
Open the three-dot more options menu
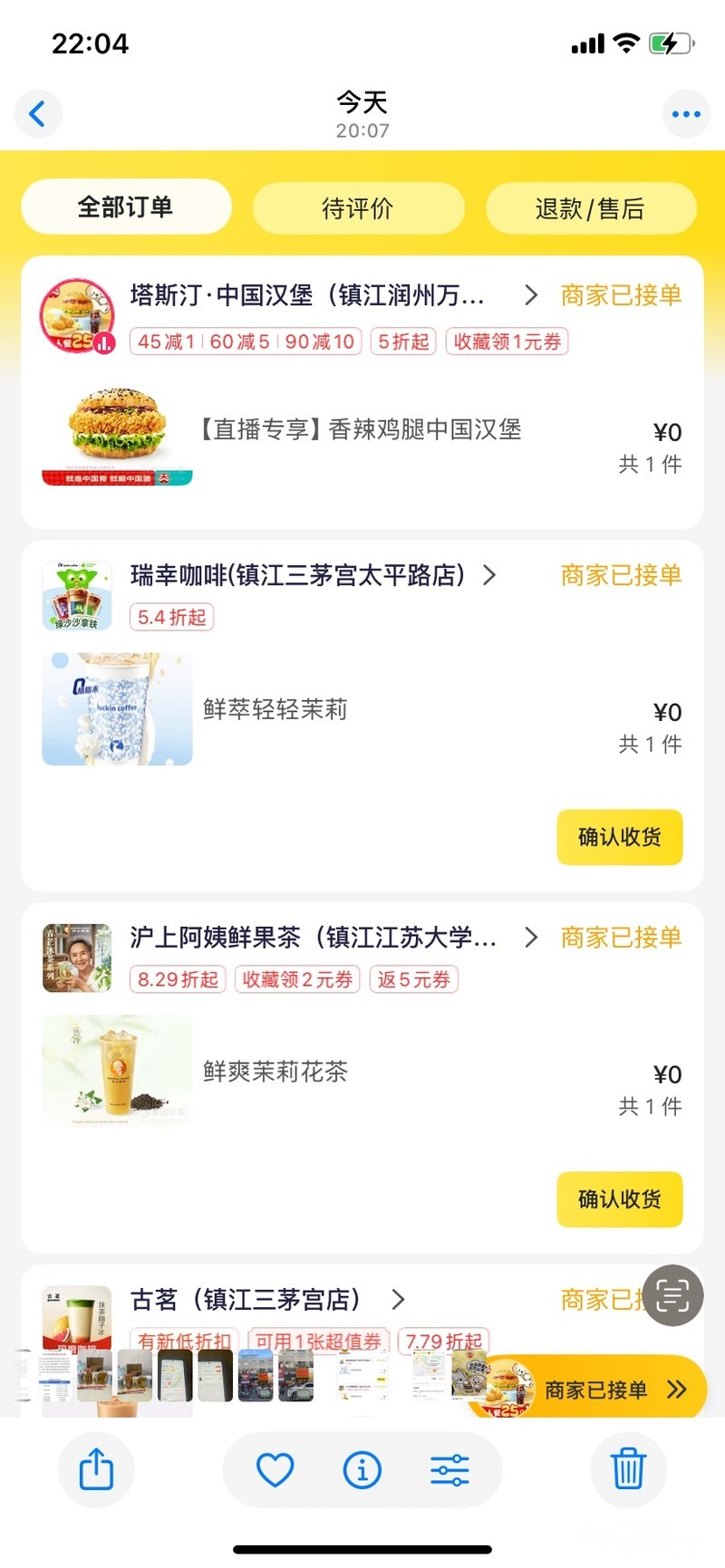(686, 114)
